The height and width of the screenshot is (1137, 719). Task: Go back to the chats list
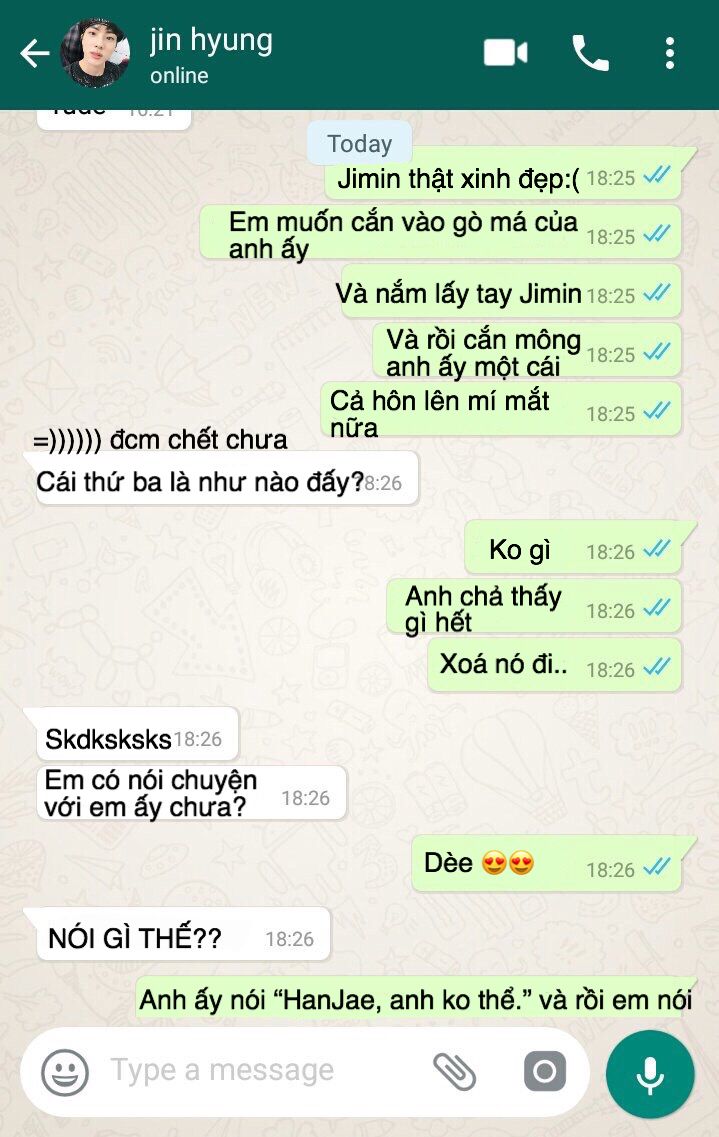coord(34,54)
